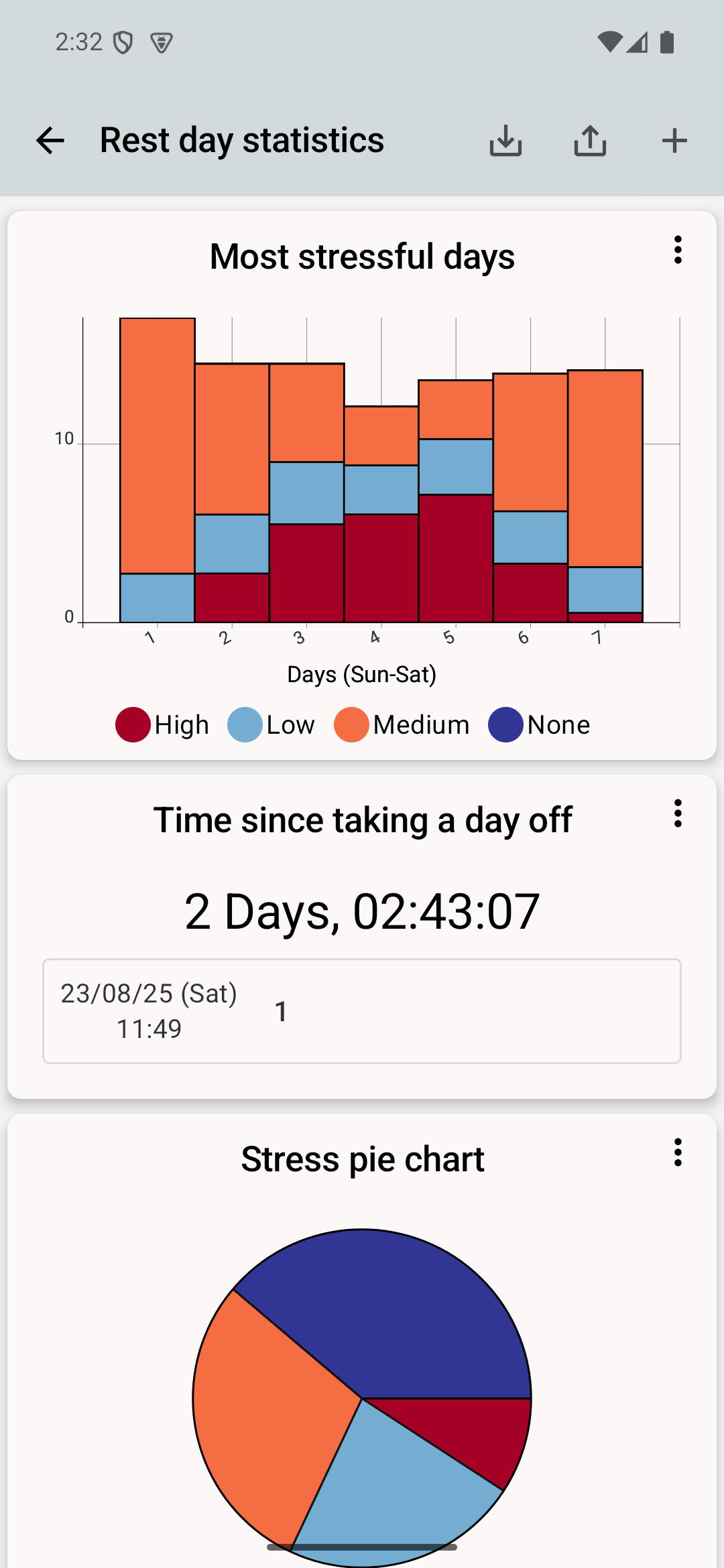Open options for Stress pie chart
The height and width of the screenshot is (1568, 724).
(x=678, y=1153)
